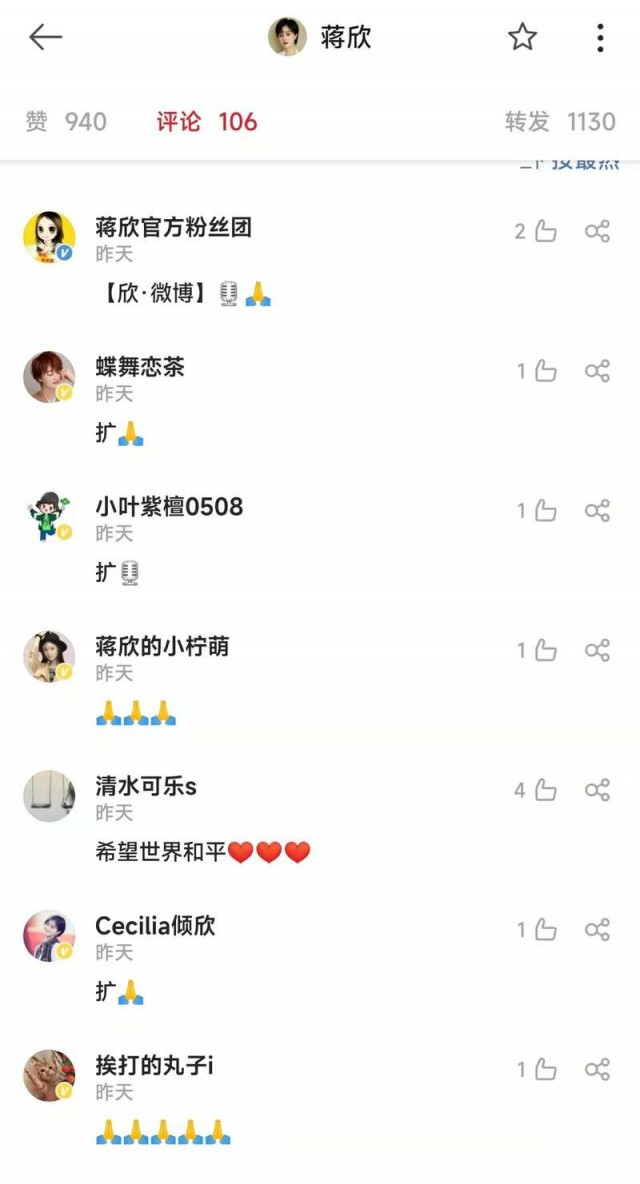Open the three-dot overflow menu

pyautogui.click(x=600, y=38)
